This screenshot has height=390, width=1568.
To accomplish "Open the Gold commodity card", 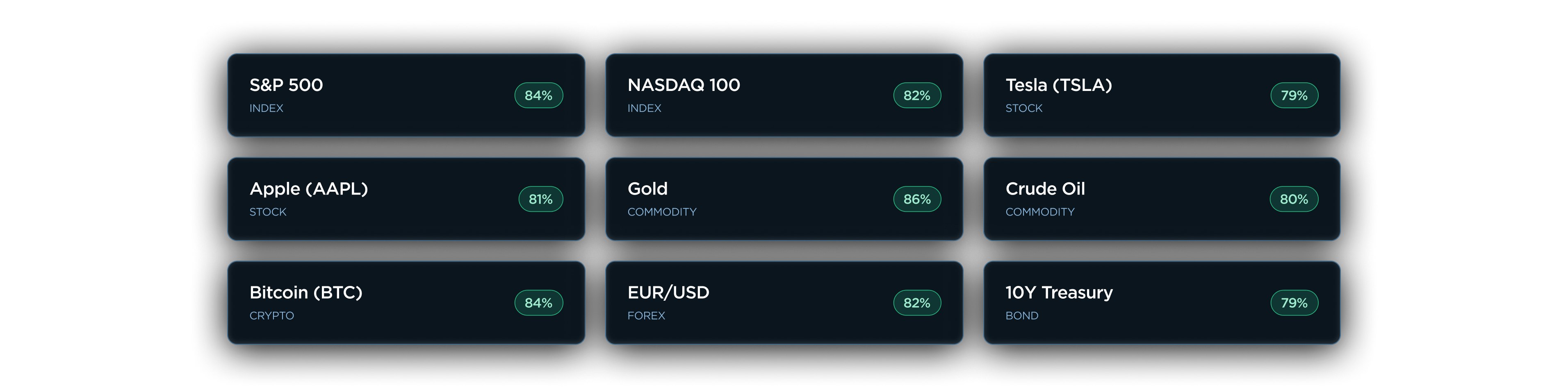I will click(x=784, y=199).
